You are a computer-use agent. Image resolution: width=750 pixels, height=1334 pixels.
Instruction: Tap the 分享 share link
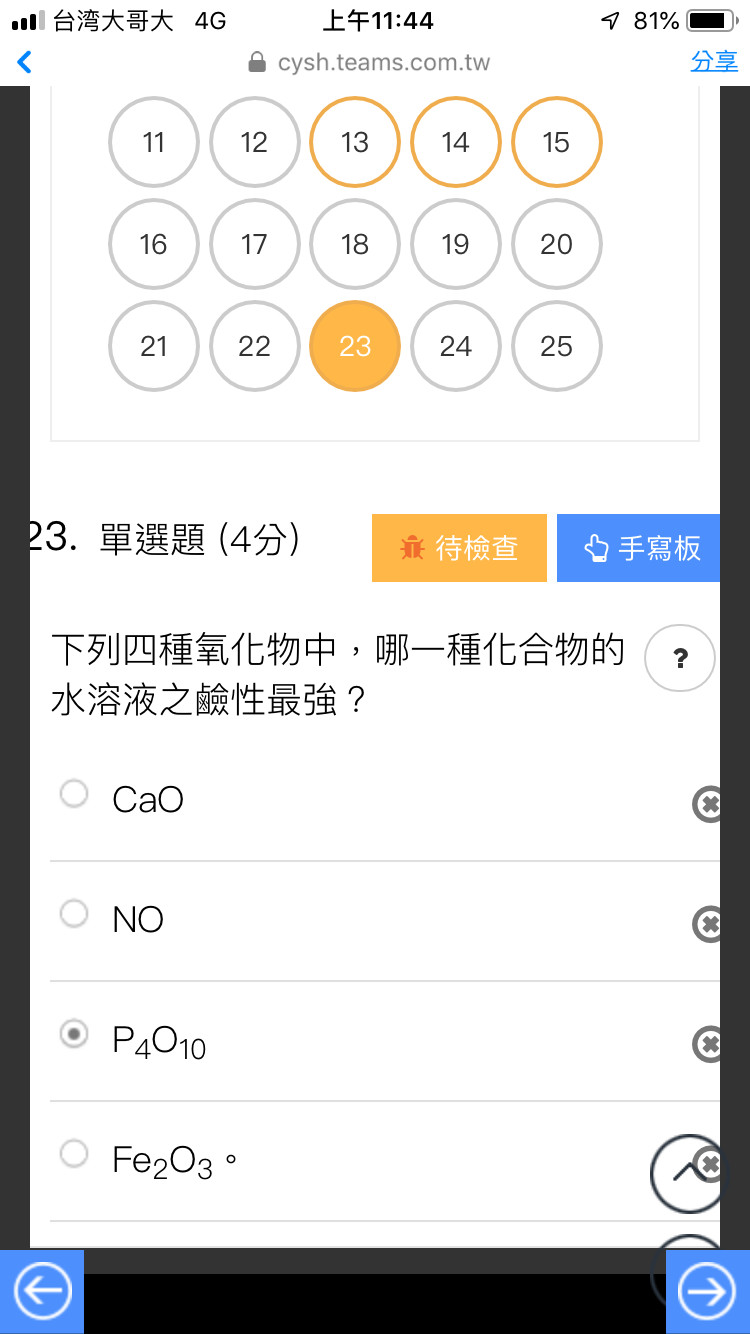point(714,61)
